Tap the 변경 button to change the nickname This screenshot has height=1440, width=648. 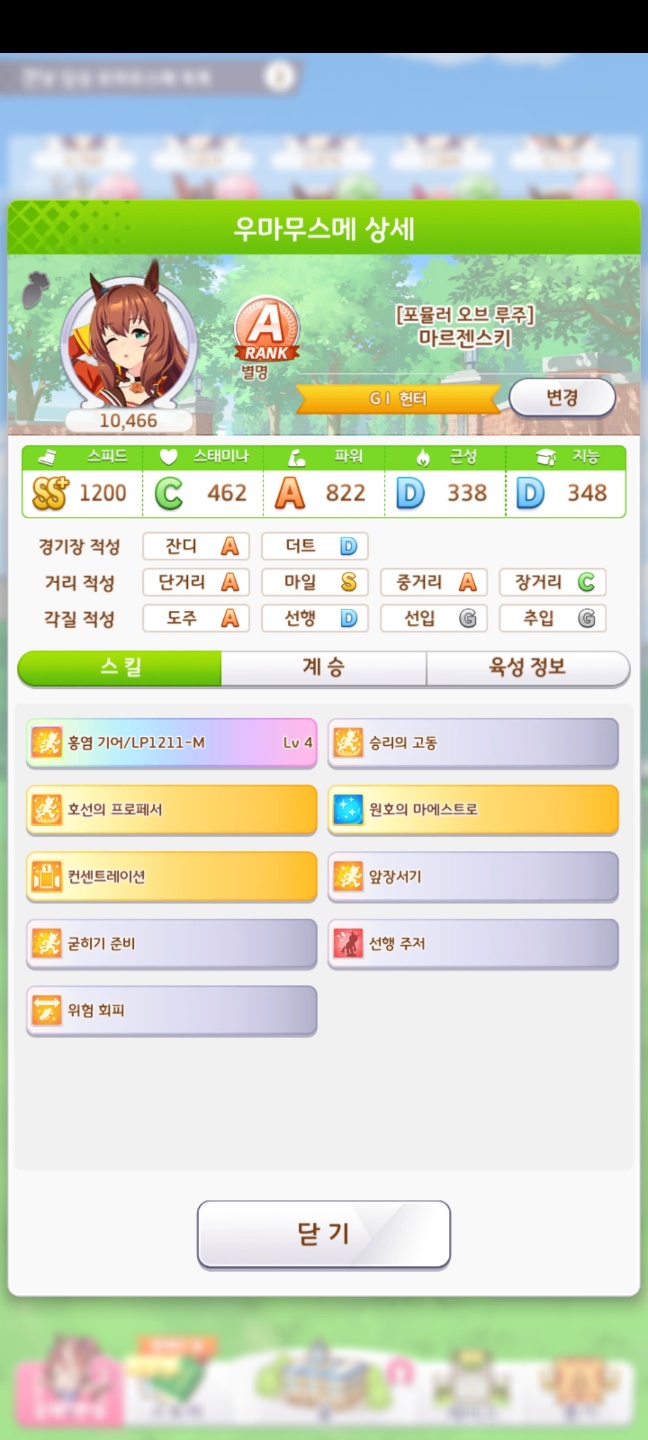(x=561, y=397)
